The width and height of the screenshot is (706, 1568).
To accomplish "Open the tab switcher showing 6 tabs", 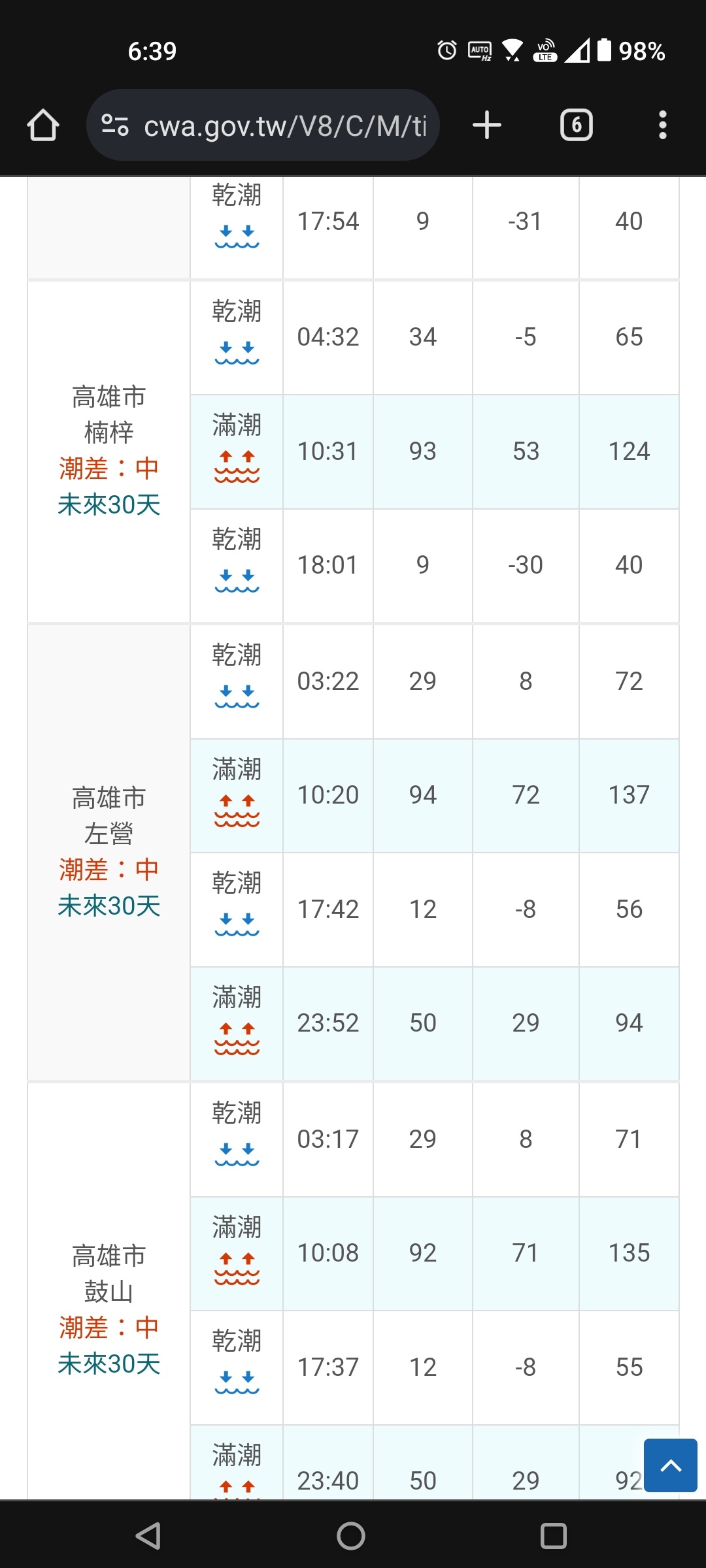I will click(577, 125).
